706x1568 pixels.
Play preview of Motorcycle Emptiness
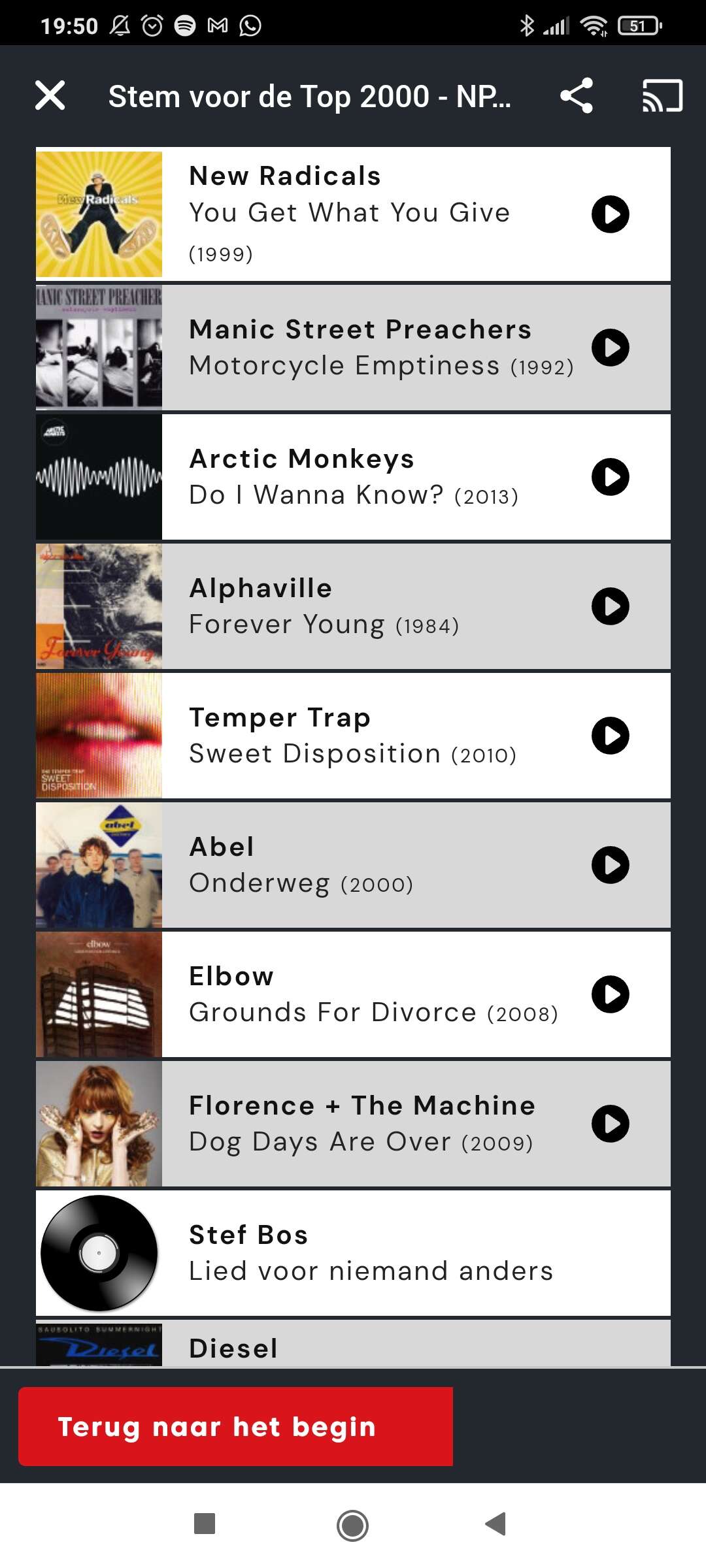[x=611, y=348]
